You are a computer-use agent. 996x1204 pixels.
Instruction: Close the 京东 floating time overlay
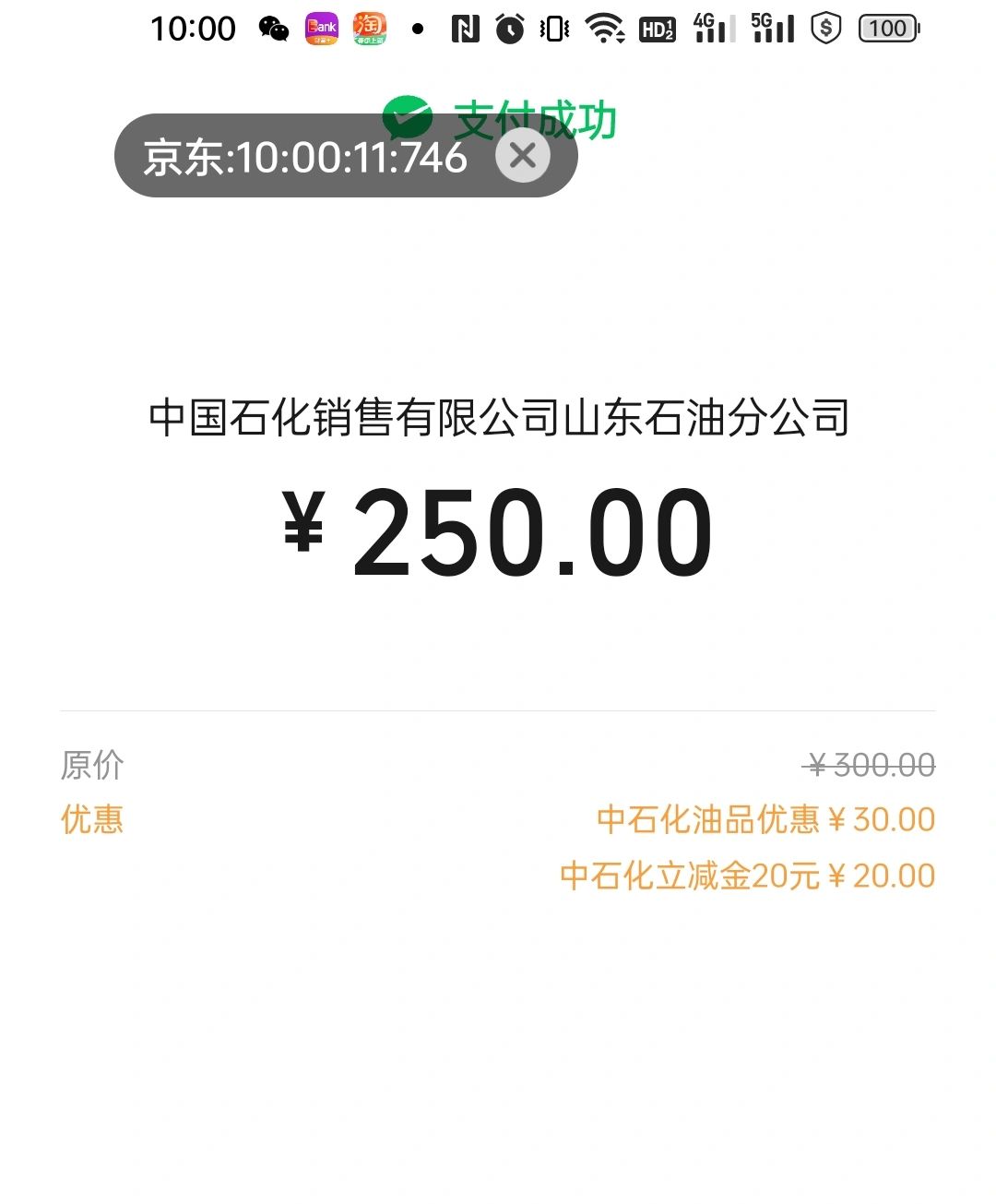tap(523, 155)
